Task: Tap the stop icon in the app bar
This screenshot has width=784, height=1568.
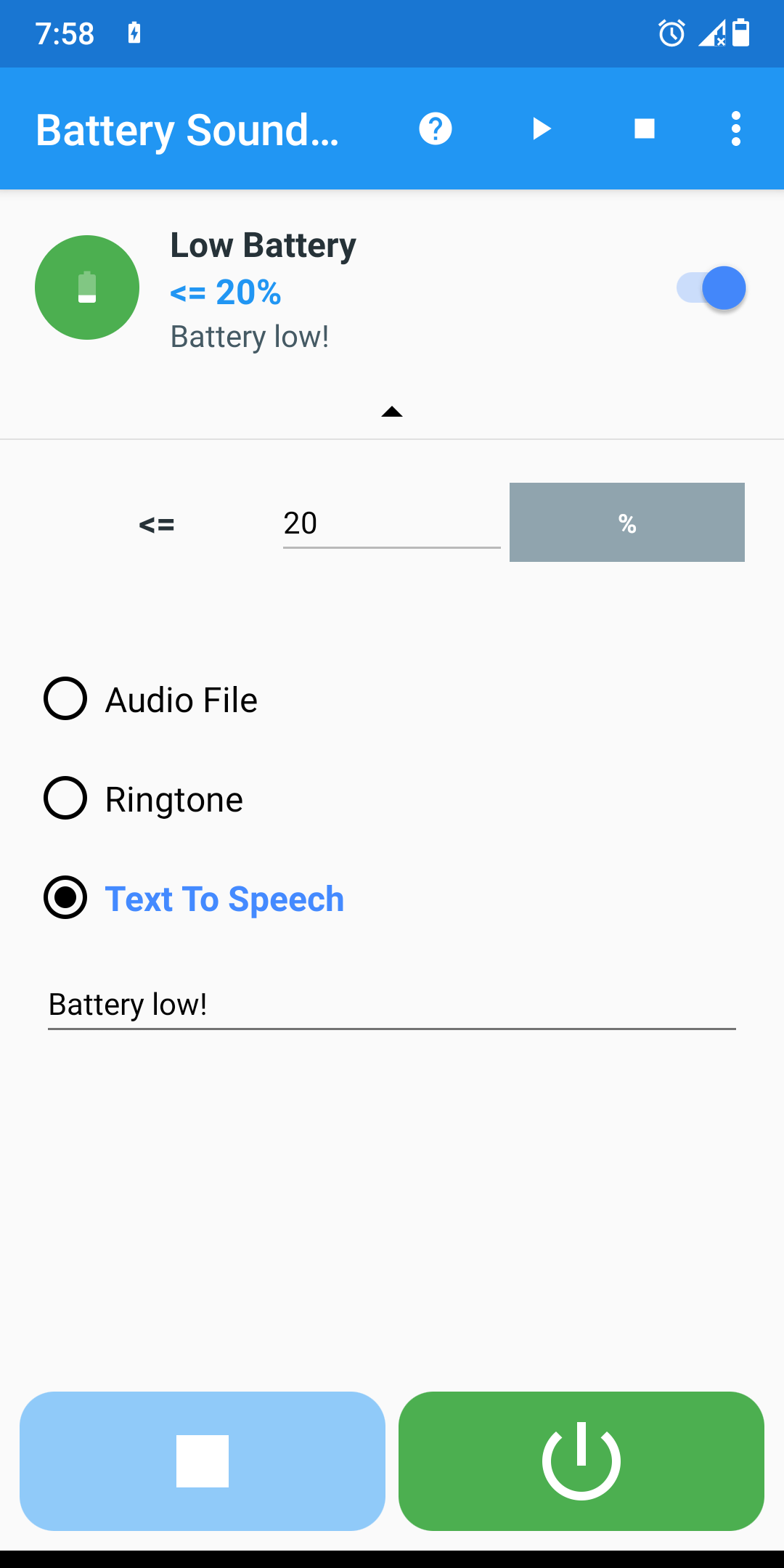Action: coord(645,129)
